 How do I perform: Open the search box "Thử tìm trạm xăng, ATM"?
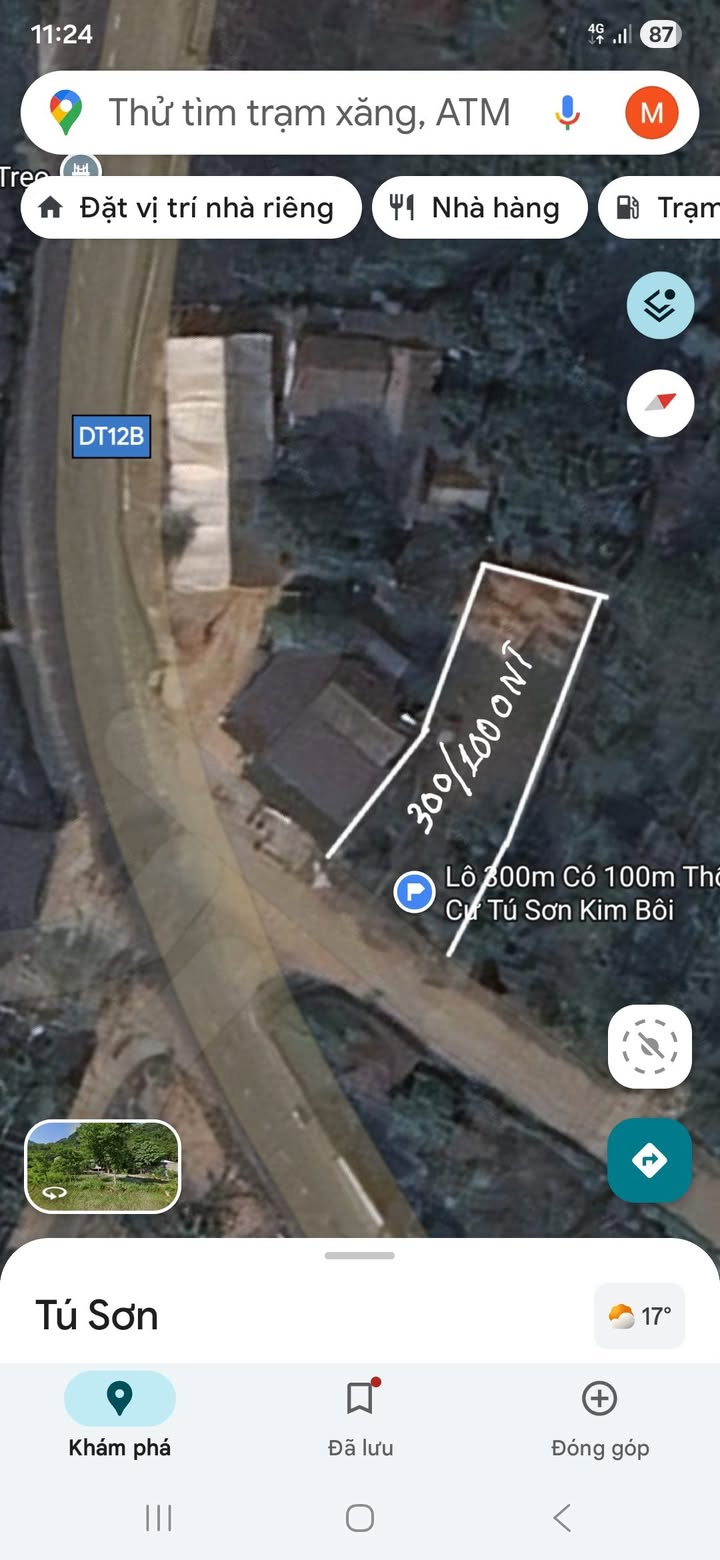pos(310,113)
